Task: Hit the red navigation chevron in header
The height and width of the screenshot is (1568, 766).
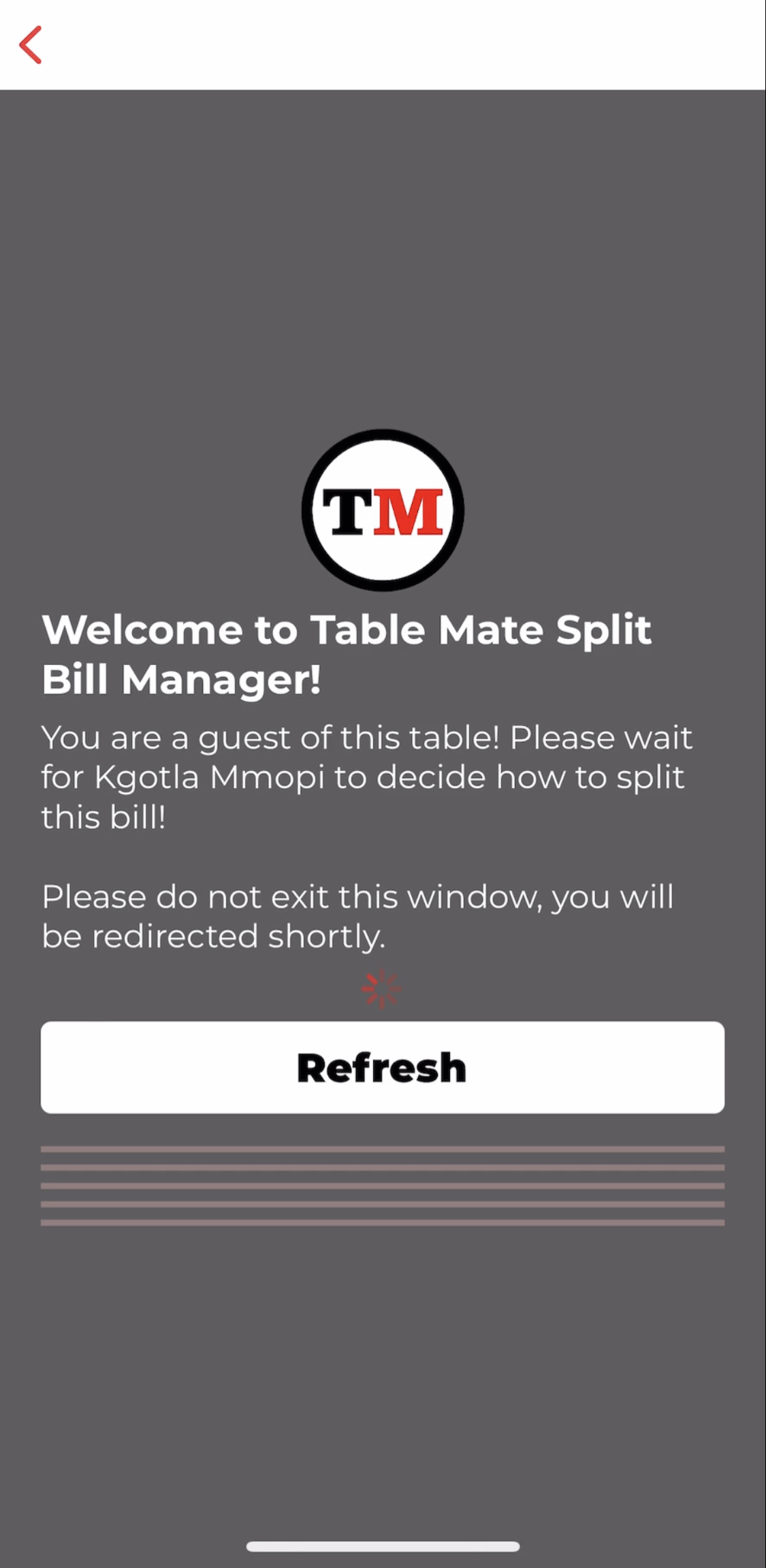Action: (31, 44)
